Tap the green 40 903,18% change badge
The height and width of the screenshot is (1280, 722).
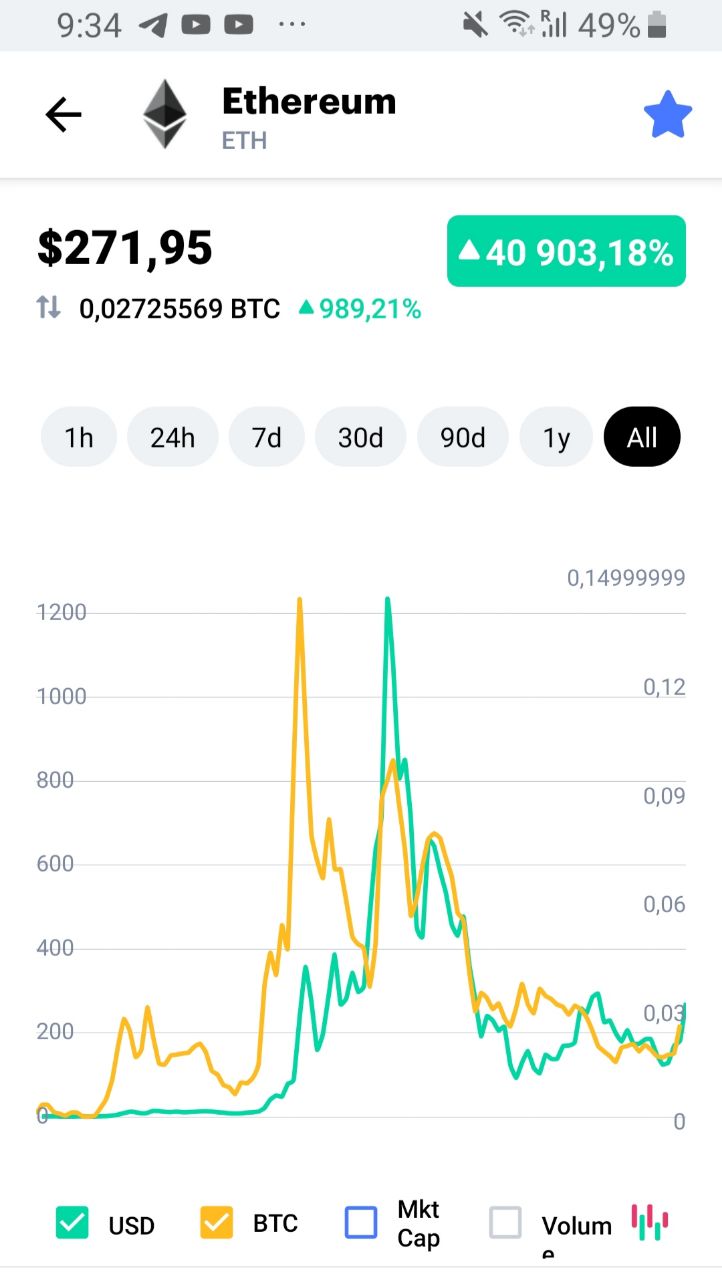(566, 251)
